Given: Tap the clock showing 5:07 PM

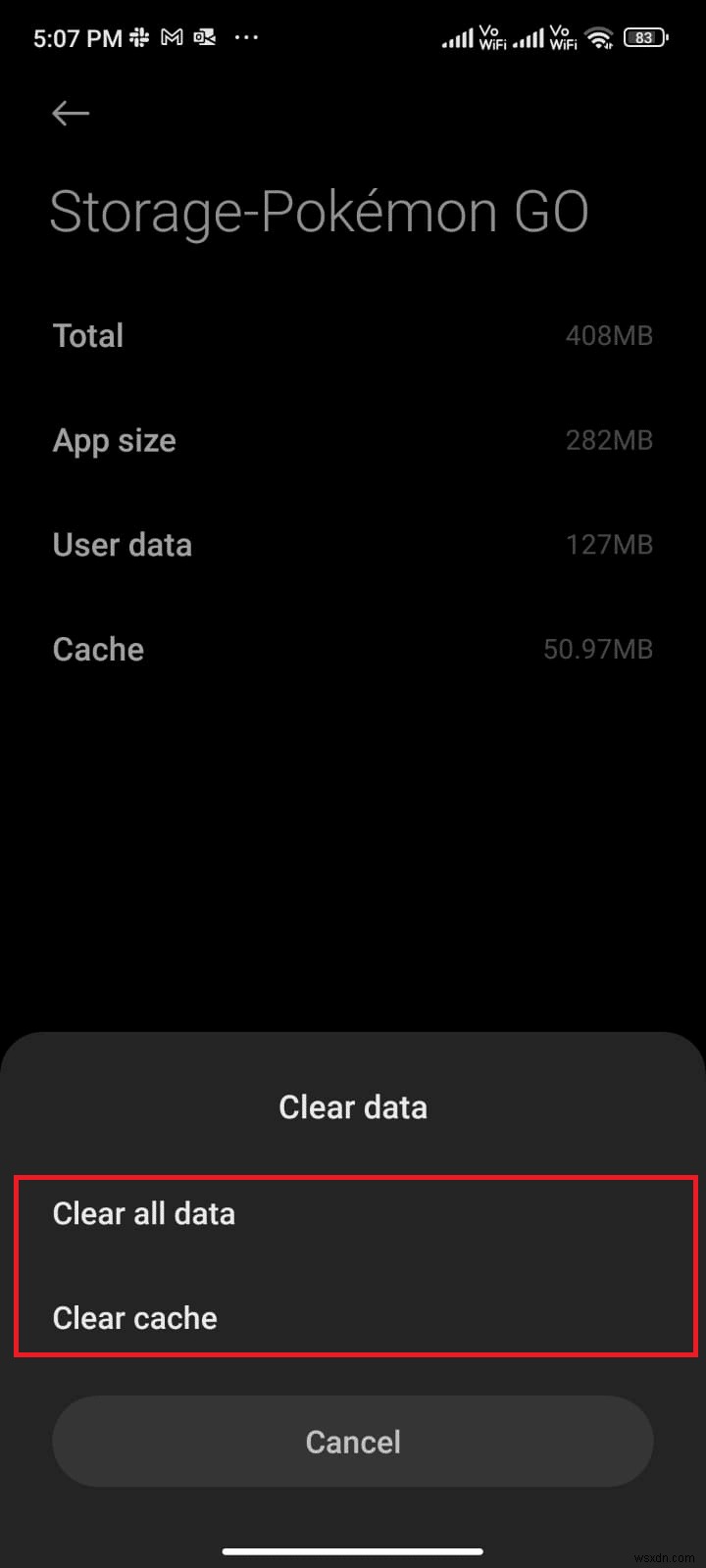Looking at the screenshot, I should click(78, 37).
